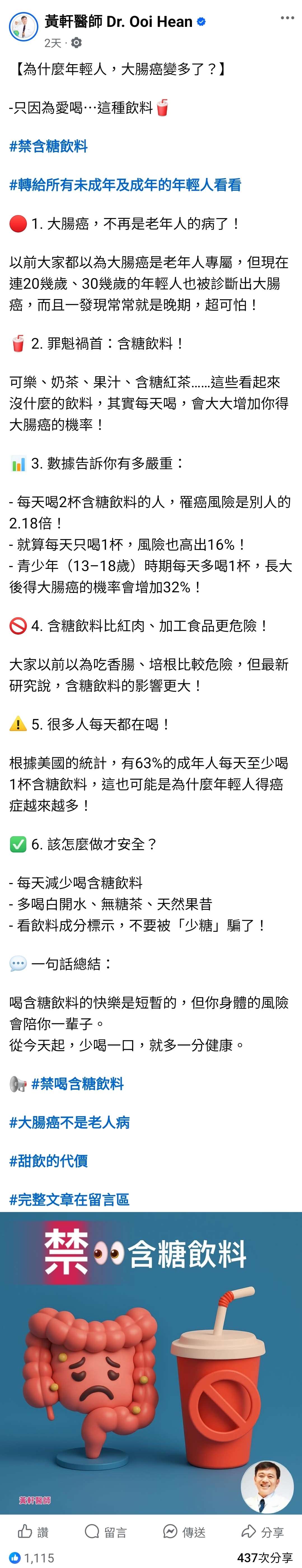Screen dimensions: 302x1568
Task: Open Dr. Ooi Hean's profile picture
Action: click(x=23, y=28)
